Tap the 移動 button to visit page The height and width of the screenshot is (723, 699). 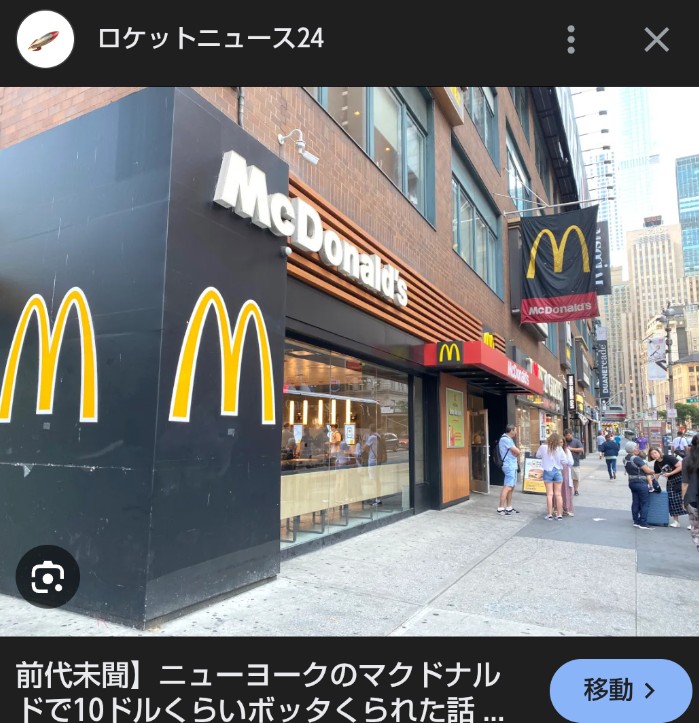pos(621,690)
